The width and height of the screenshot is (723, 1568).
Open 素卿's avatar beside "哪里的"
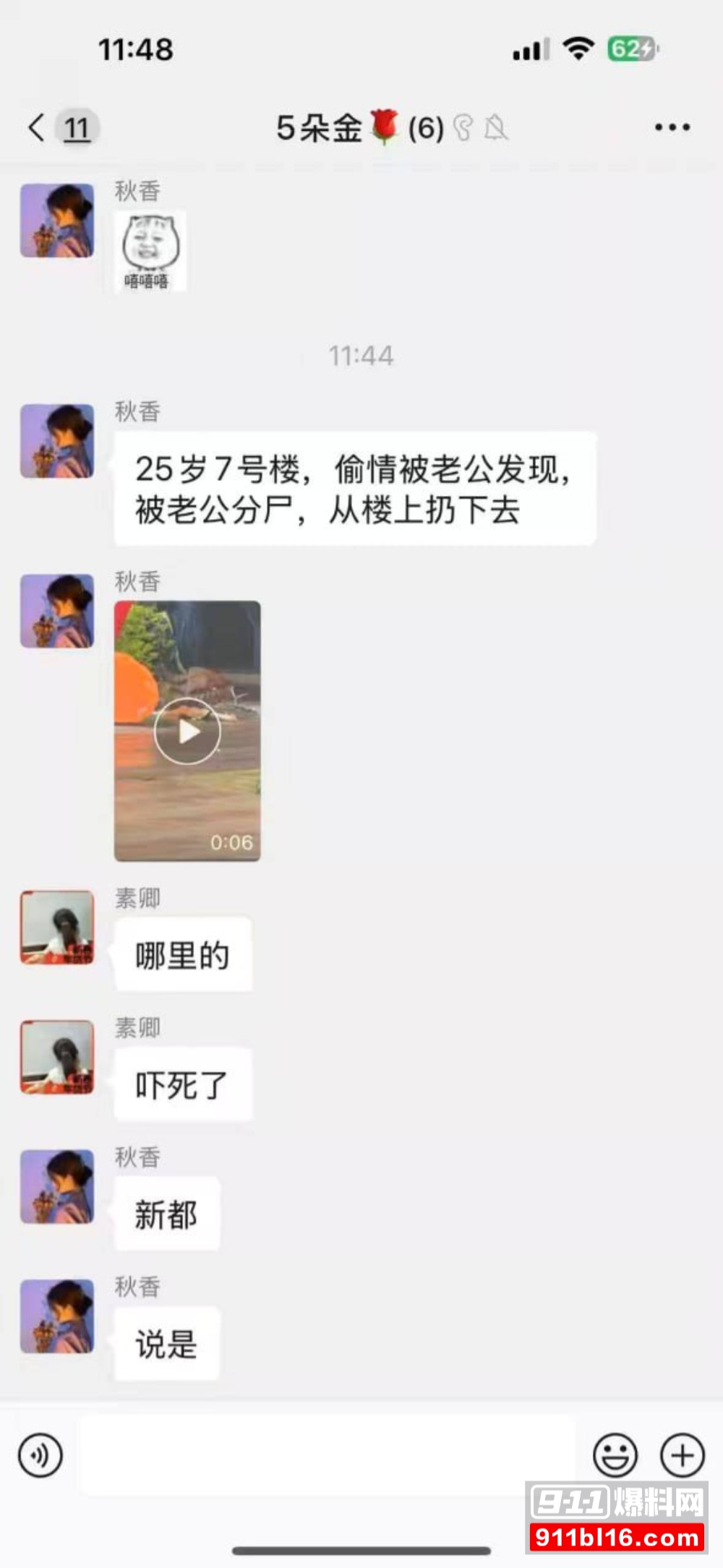[57, 927]
